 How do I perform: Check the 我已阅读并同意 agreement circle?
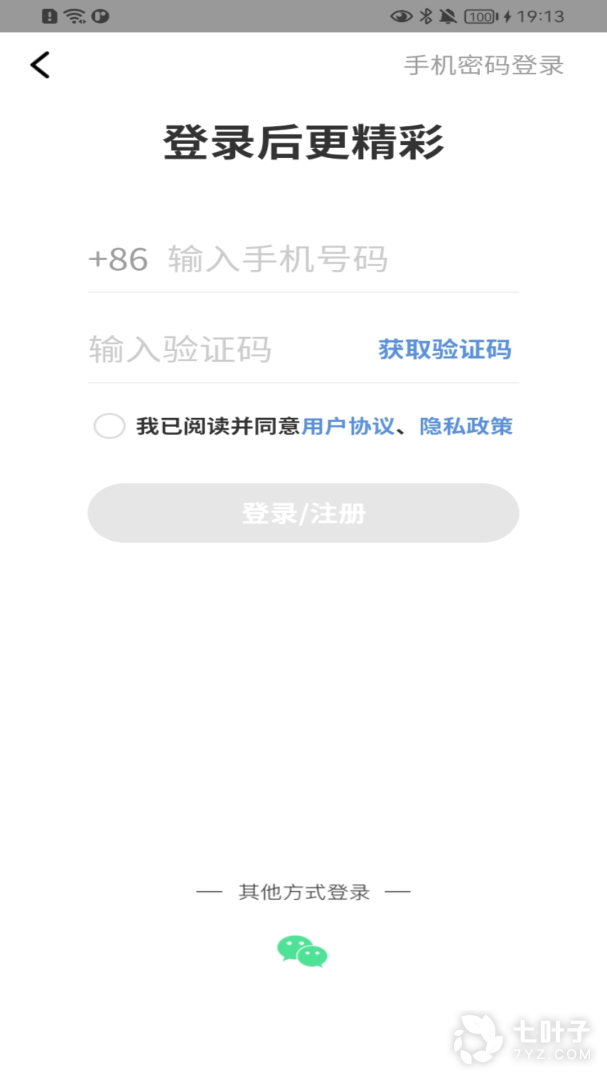pyautogui.click(x=109, y=426)
